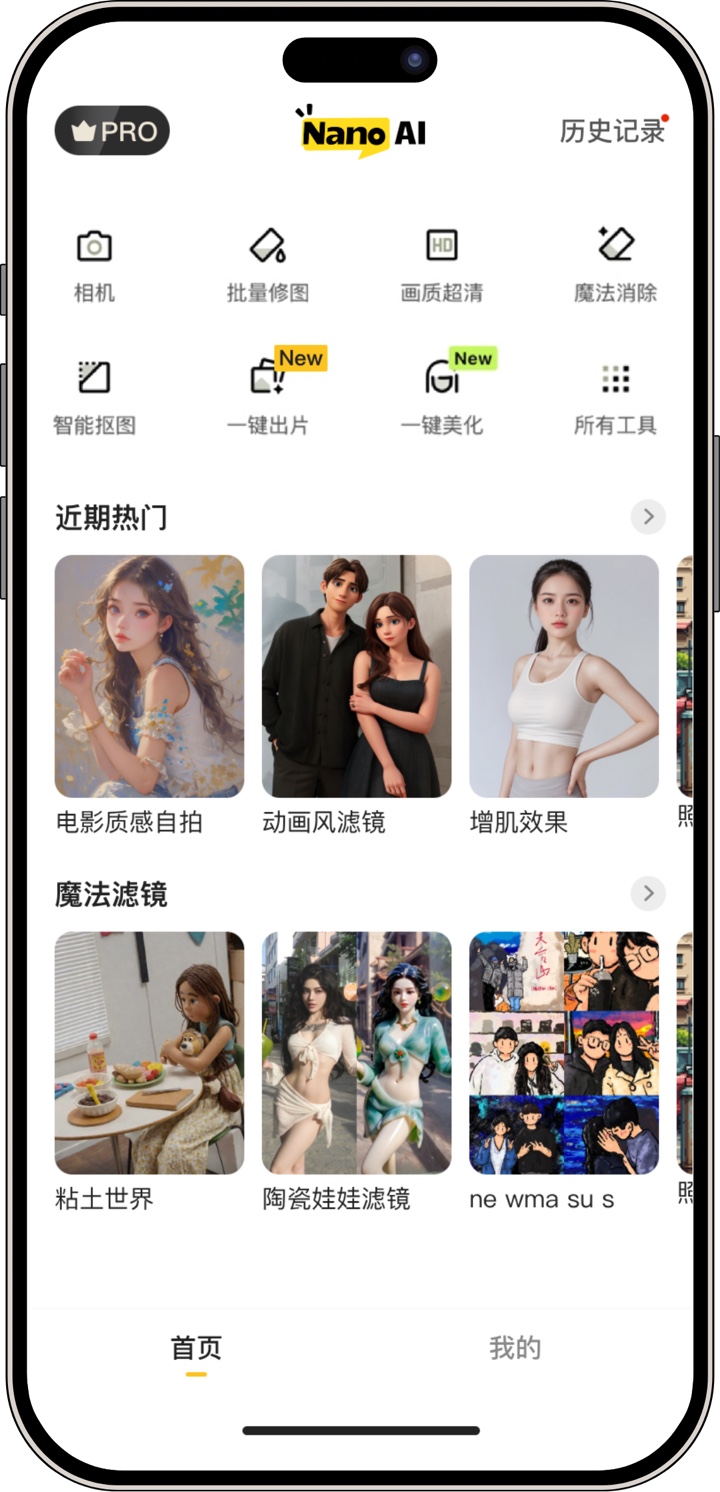Select the 画质超清 HD enhance tool
This screenshot has width=720, height=1492.
pyautogui.click(x=441, y=264)
